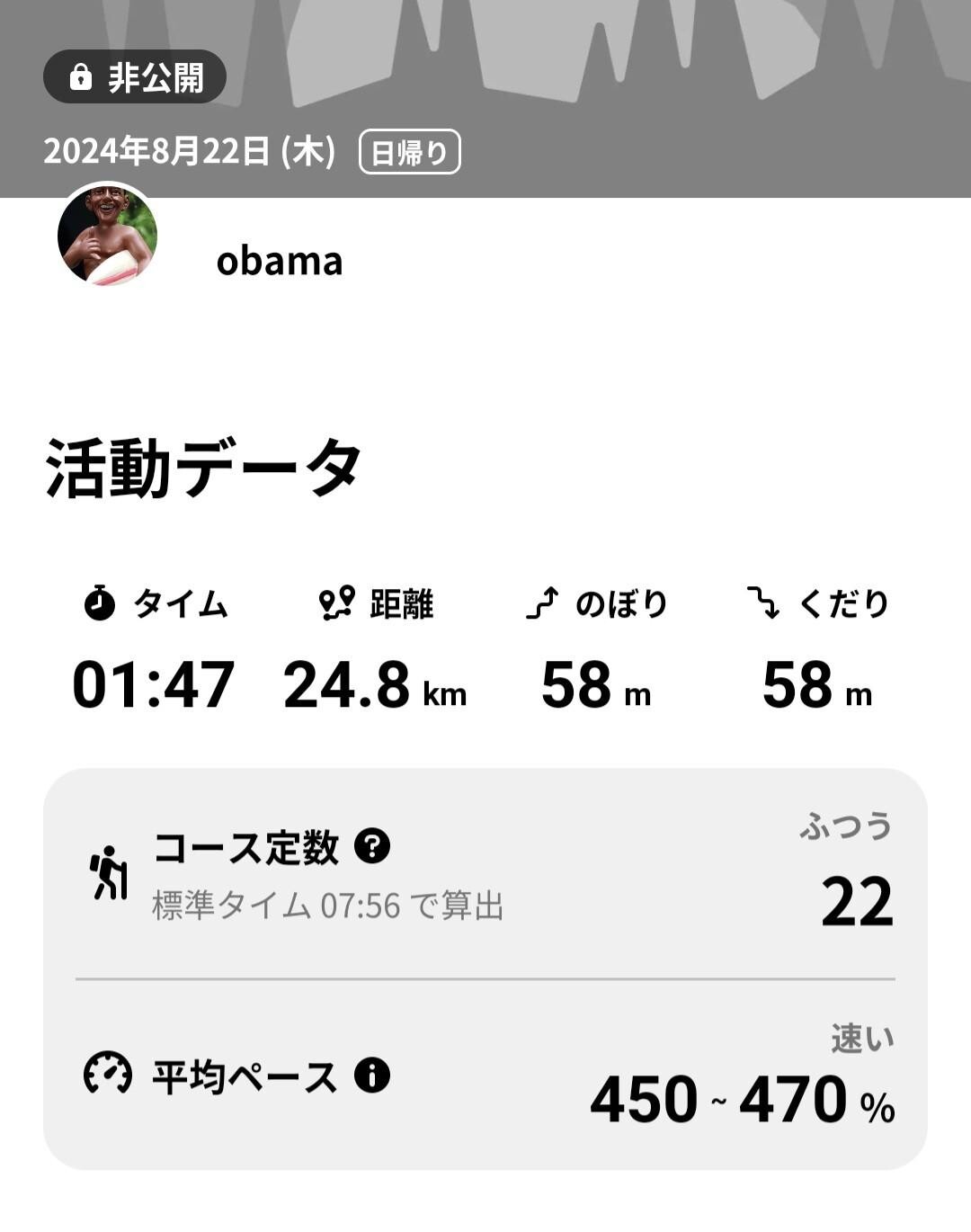Select the hiker icon next to コース定数

click(108, 872)
